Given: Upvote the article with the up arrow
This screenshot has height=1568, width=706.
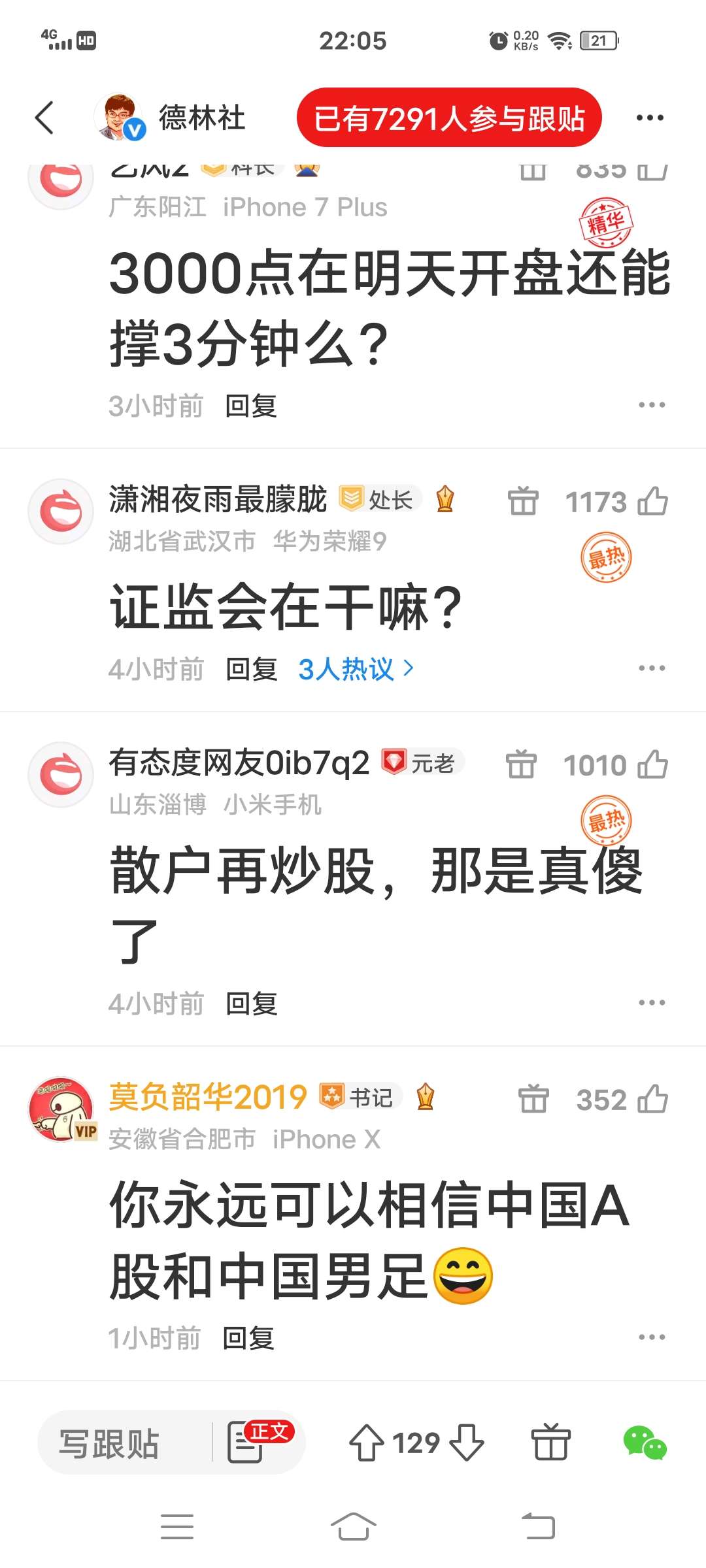Looking at the screenshot, I should [367, 1443].
